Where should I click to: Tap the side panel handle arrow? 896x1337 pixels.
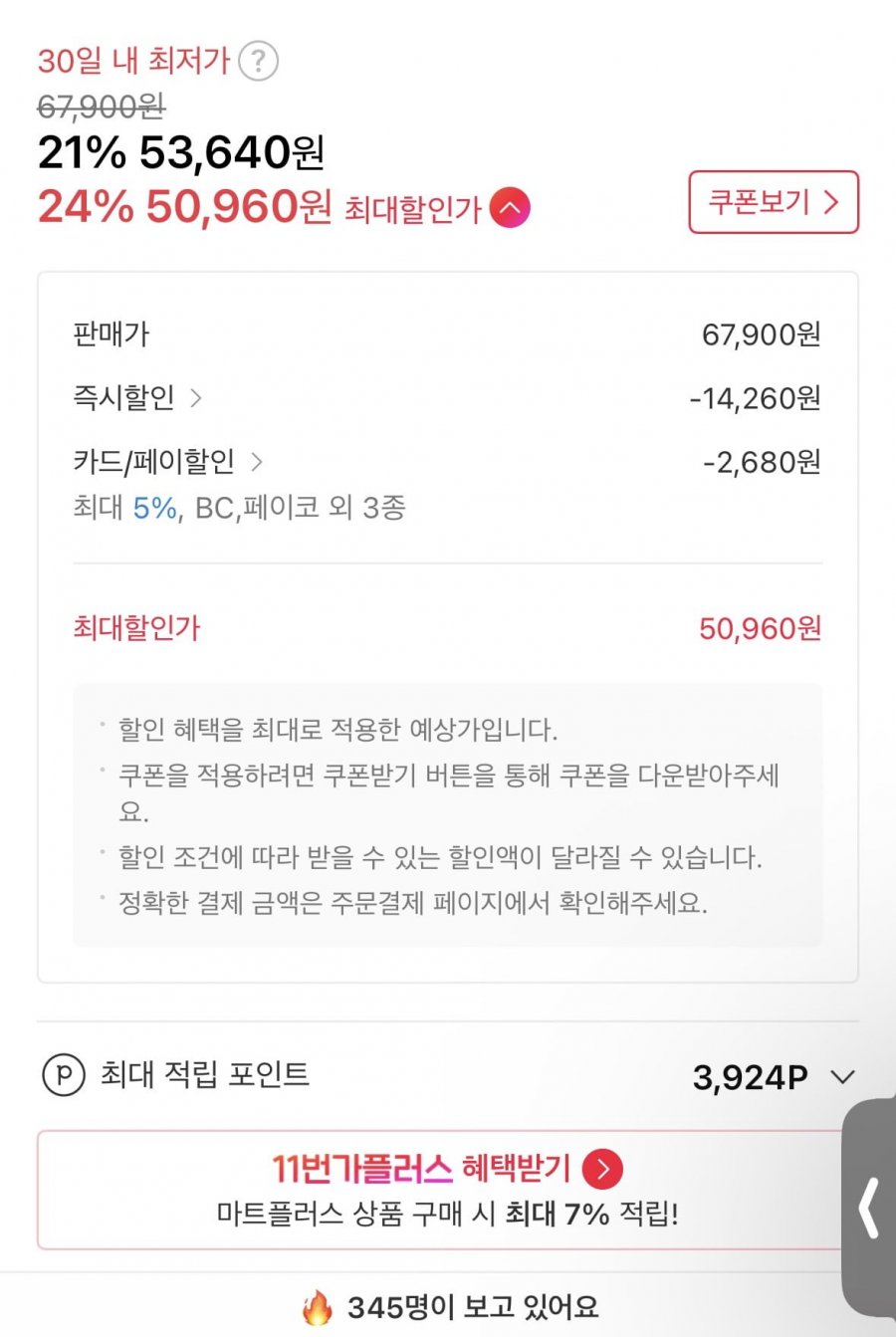[869, 1209]
